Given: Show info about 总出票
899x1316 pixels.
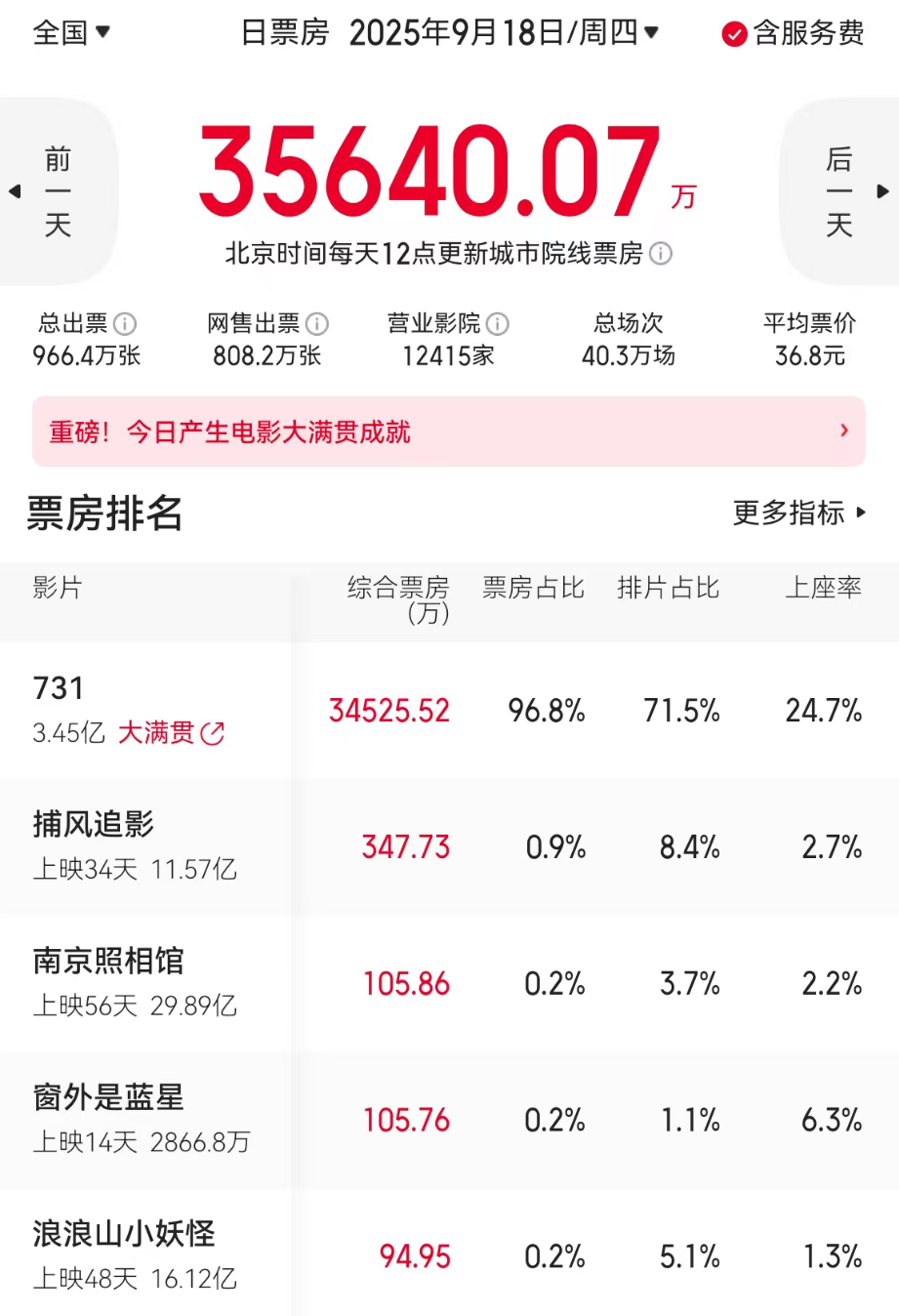Looking at the screenshot, I should (125, 323).
